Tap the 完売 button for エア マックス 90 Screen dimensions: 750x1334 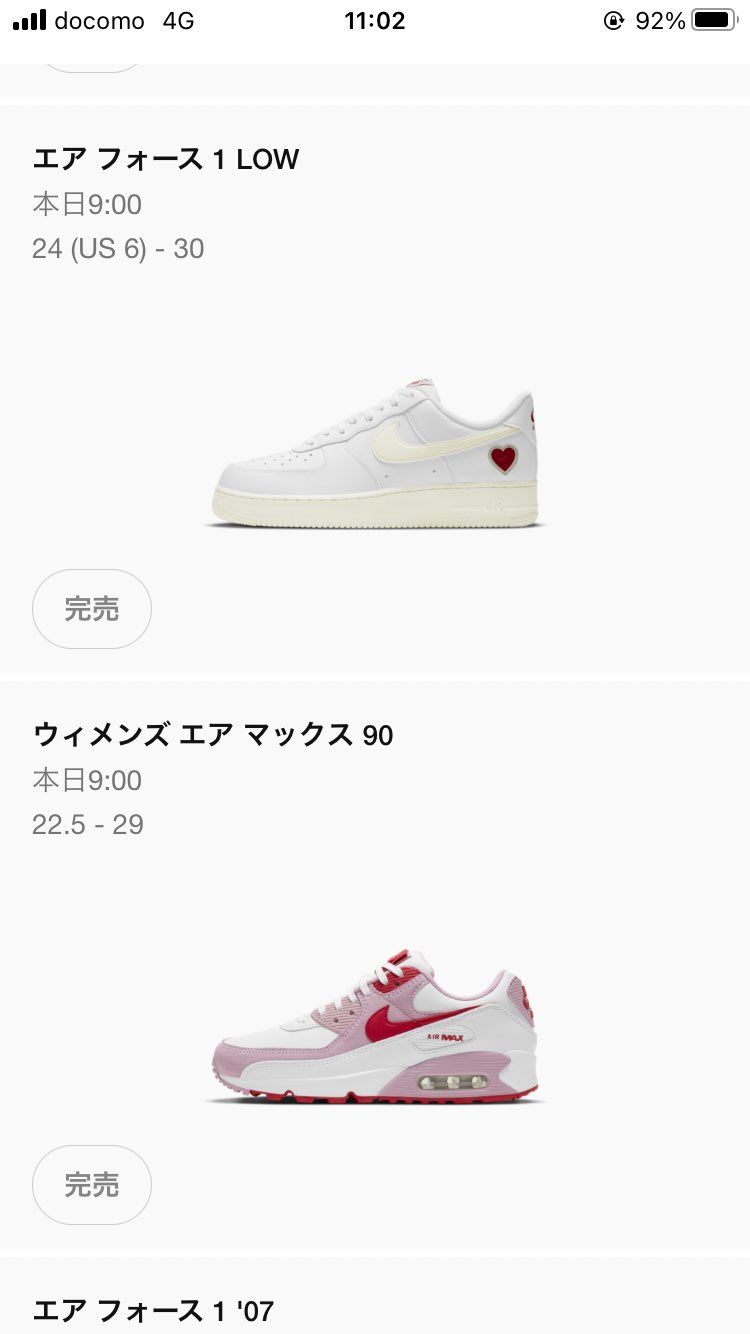click(x=91, y=1185)
